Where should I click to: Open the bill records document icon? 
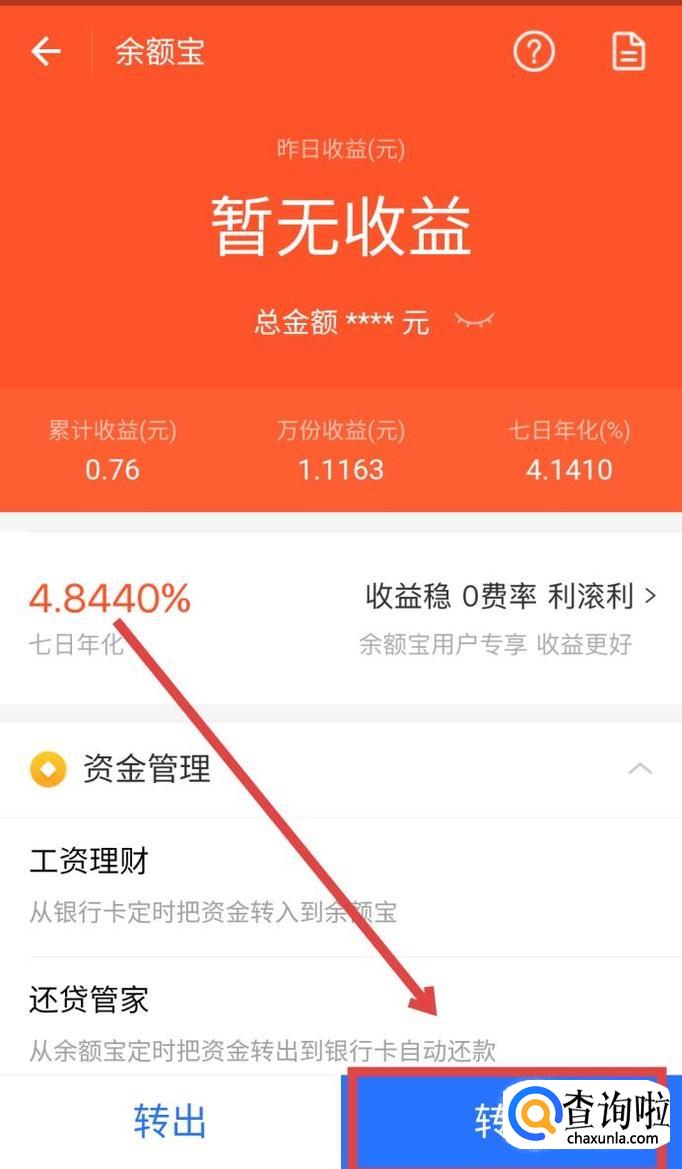pos(628,52)
